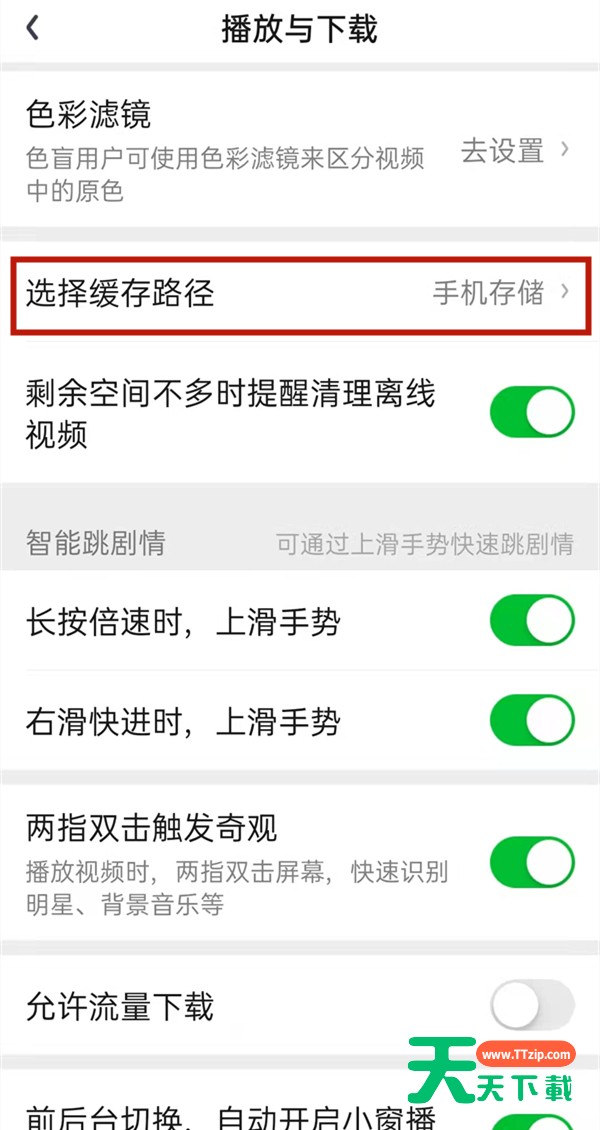Image resolution: width=600 pixels, height=1130 pixels.
Task: Enable 允许流量下载 switch
Action: pyautogui.click(x=532, y=1005)
